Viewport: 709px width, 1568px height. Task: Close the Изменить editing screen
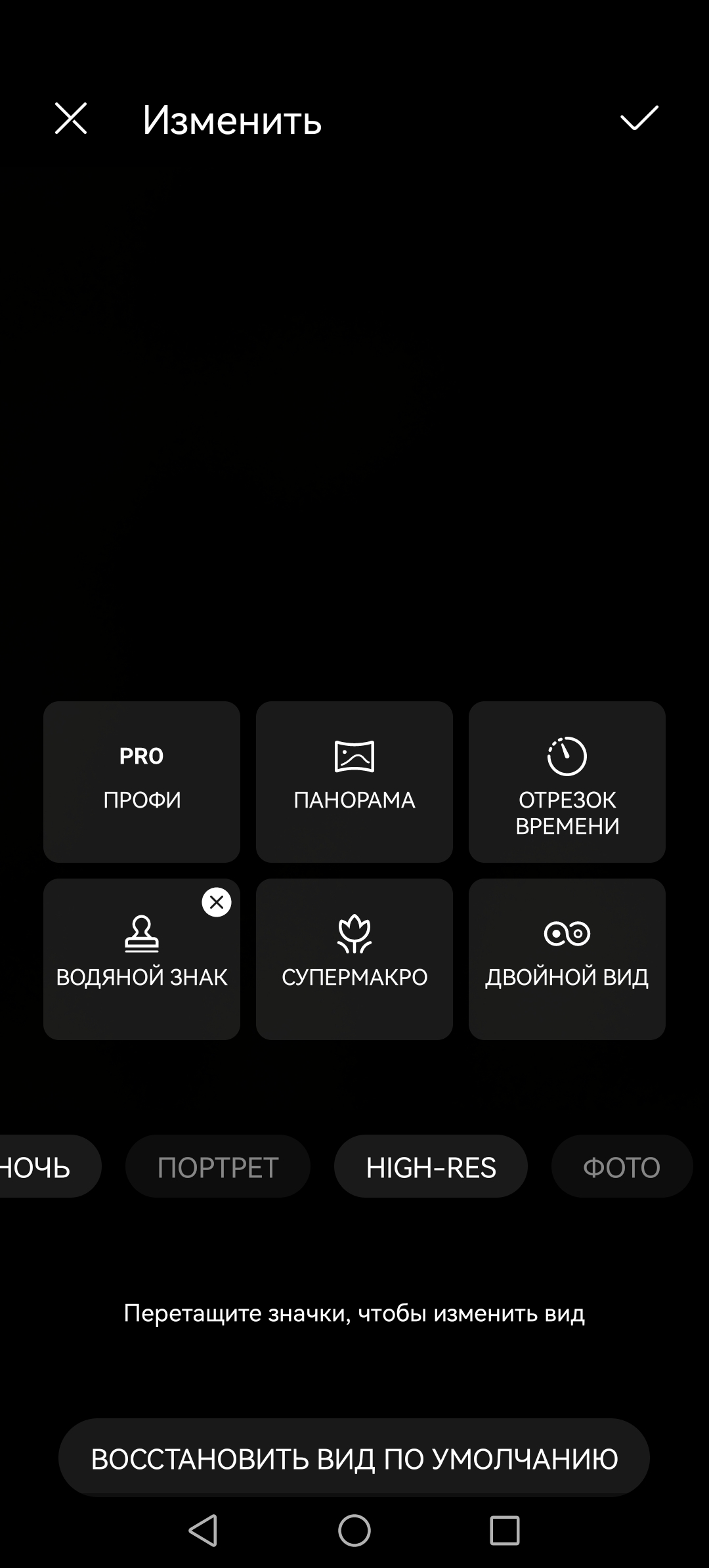(x=71, y=119)
